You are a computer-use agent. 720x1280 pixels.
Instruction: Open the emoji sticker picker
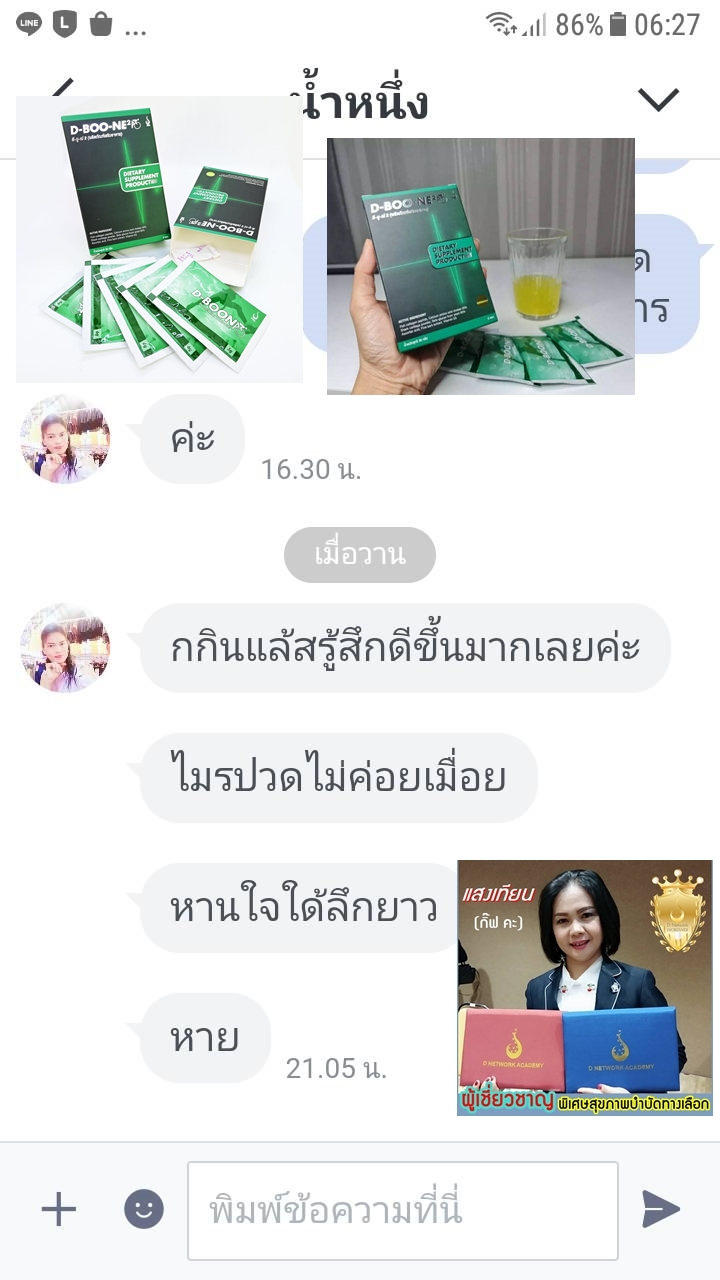144,1210
